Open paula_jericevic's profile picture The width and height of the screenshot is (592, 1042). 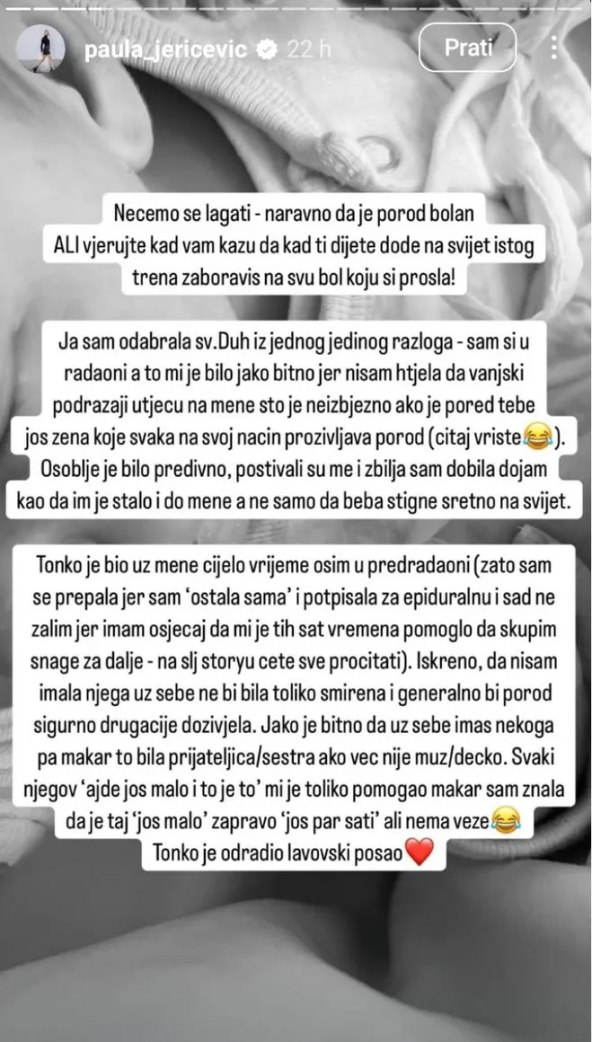[x=41, y=49]
